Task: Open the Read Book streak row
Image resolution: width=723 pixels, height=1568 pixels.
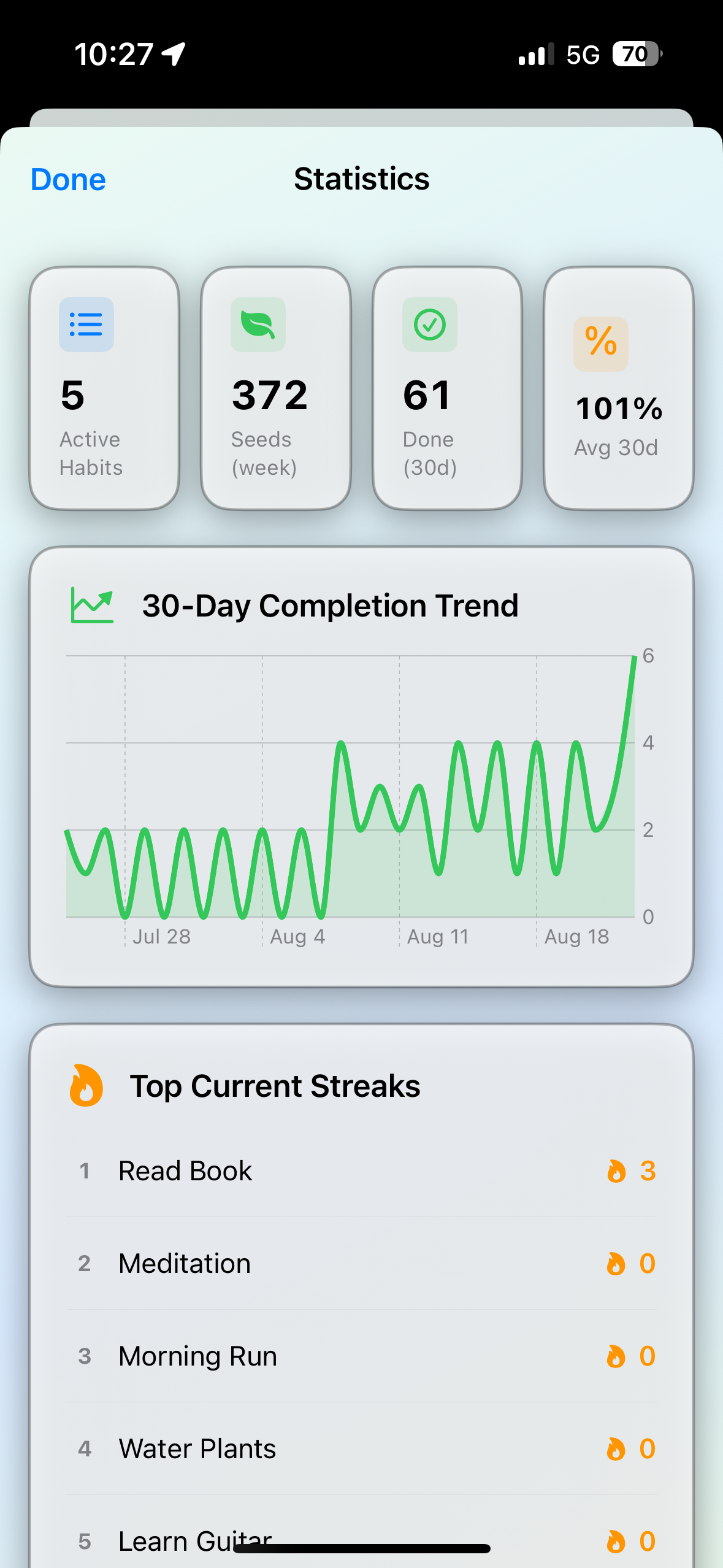Action: point(361,1171)
